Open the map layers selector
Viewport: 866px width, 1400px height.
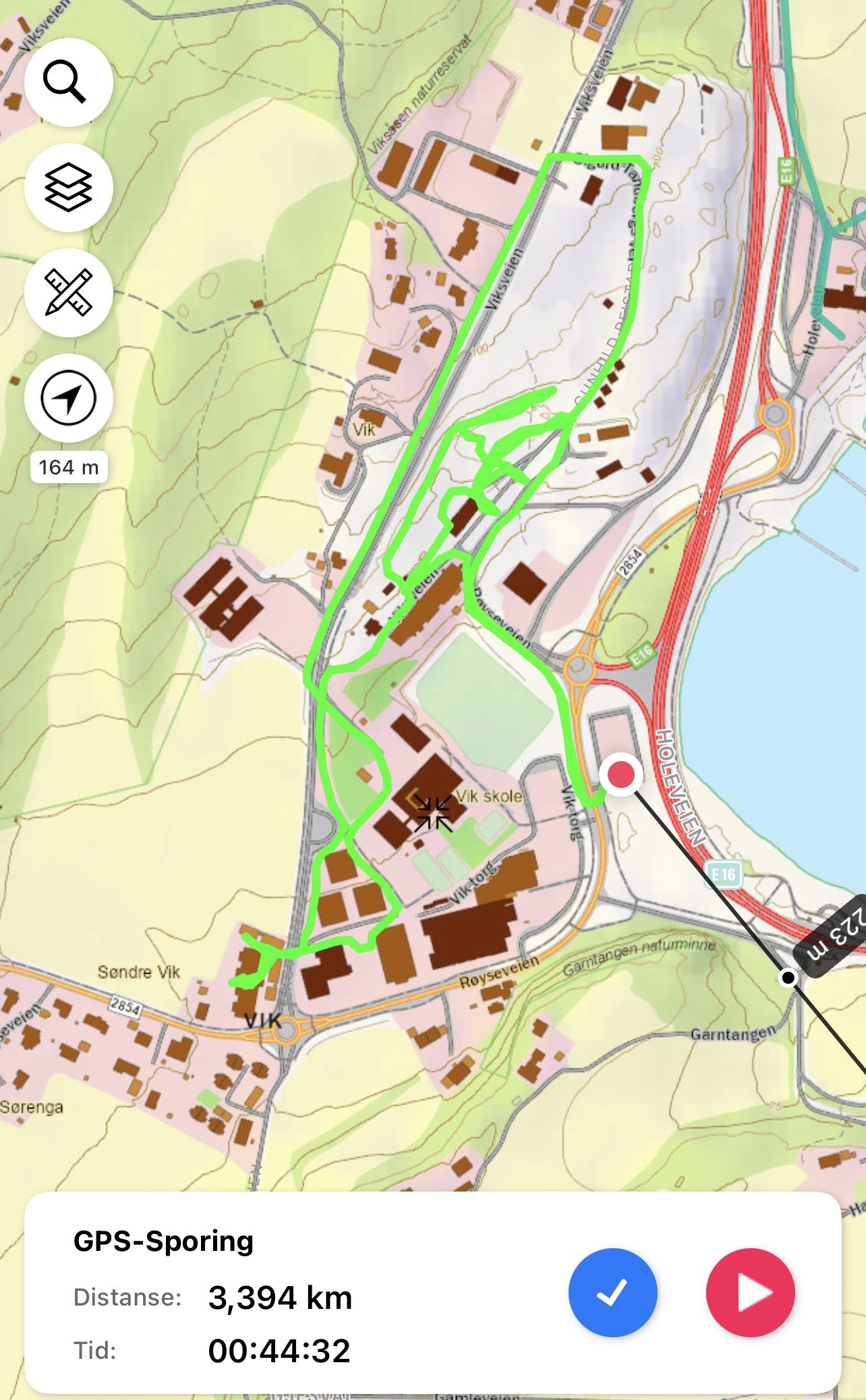click(68, 188)
